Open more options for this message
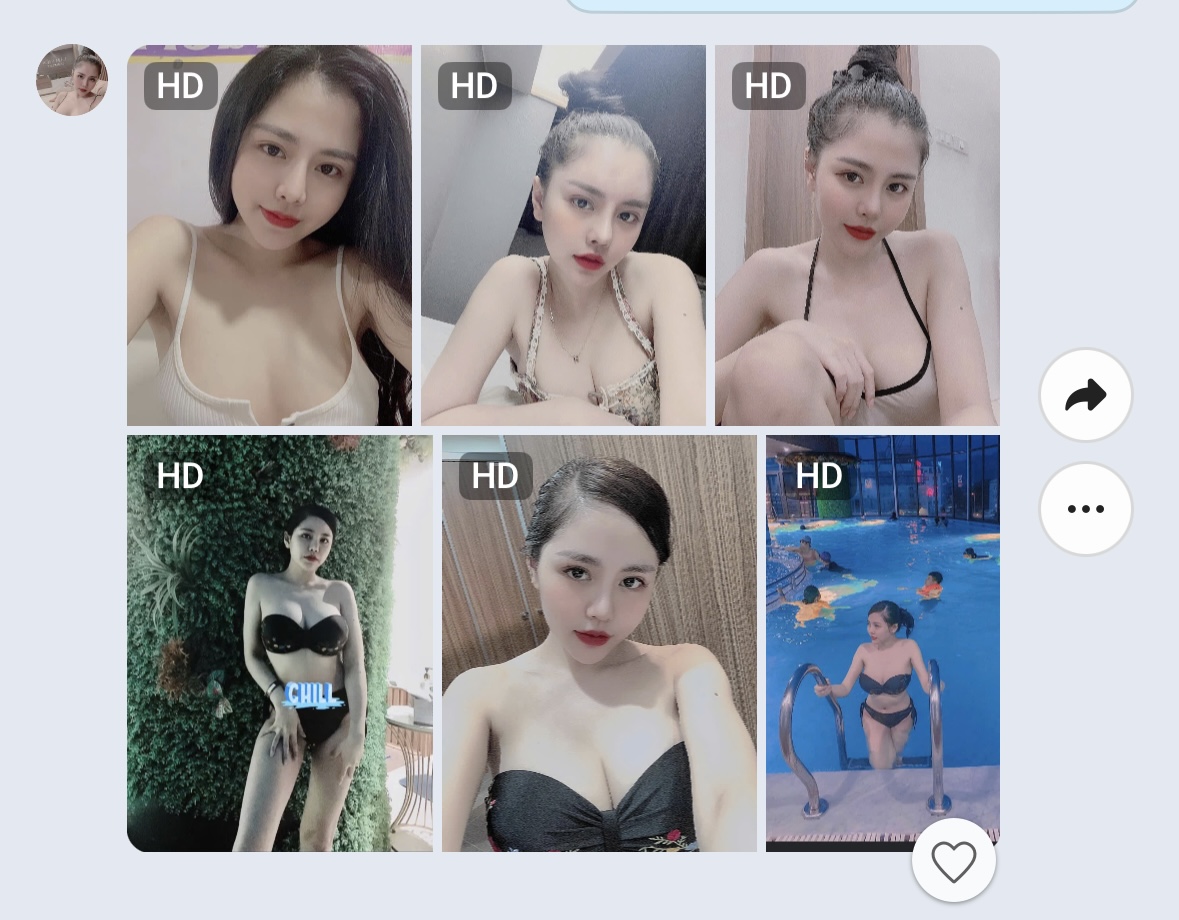 tap(1085, 509)
